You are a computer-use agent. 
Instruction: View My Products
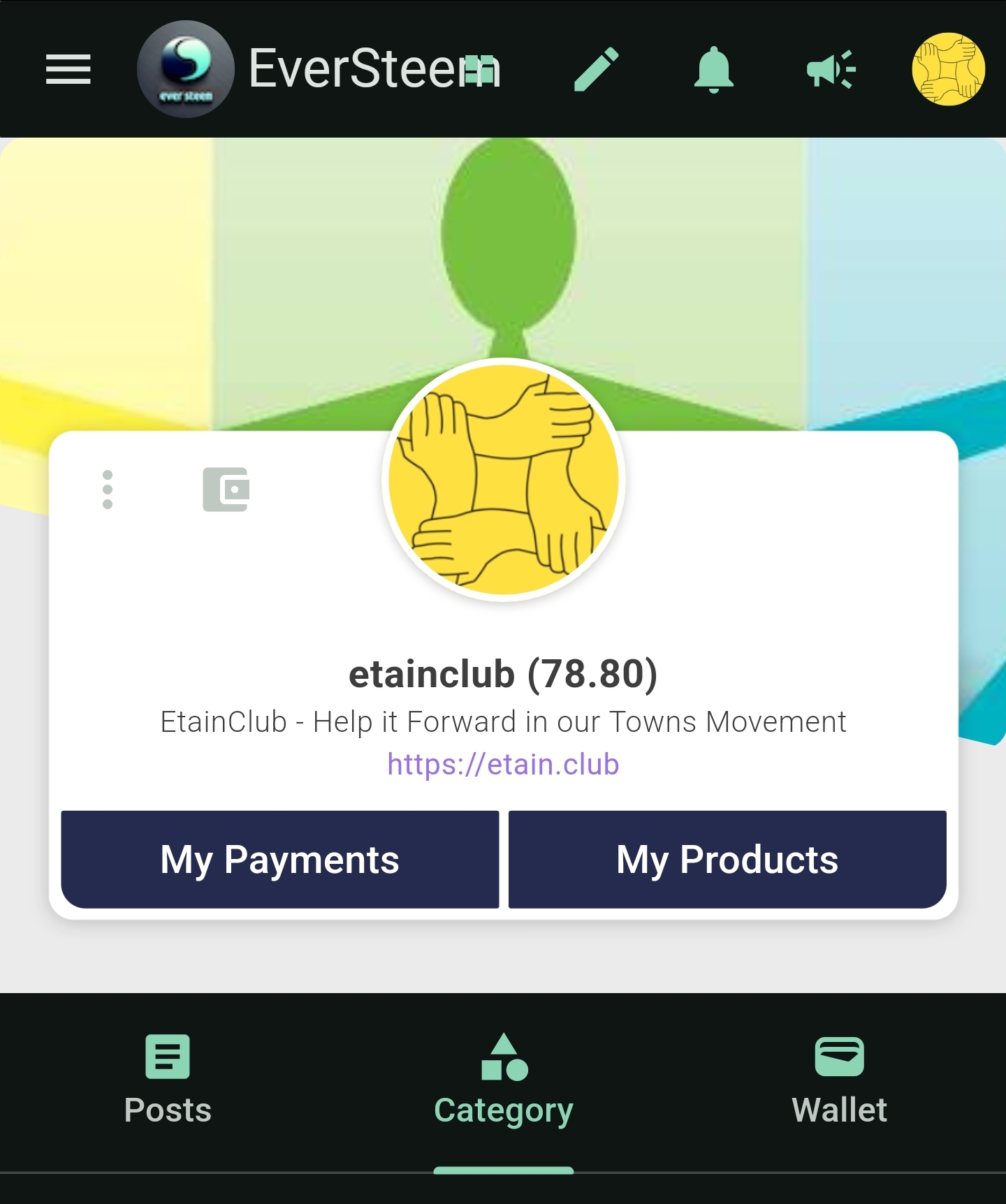pyautogui.click(x=727, y=859)
